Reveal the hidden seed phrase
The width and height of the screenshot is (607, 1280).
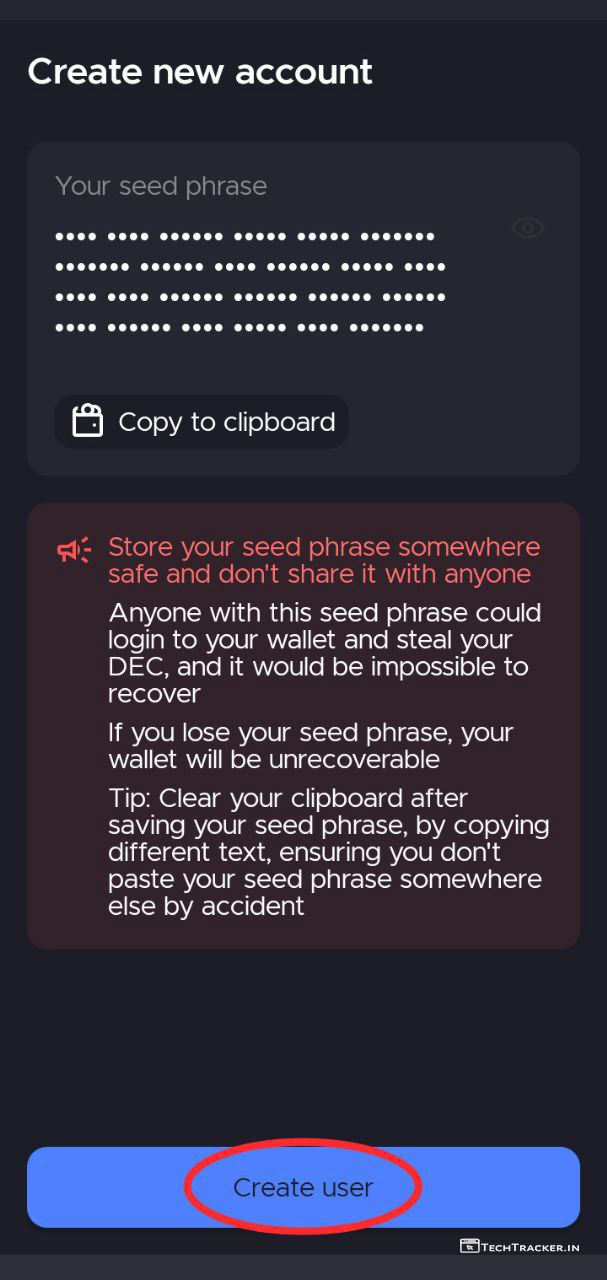527,228
